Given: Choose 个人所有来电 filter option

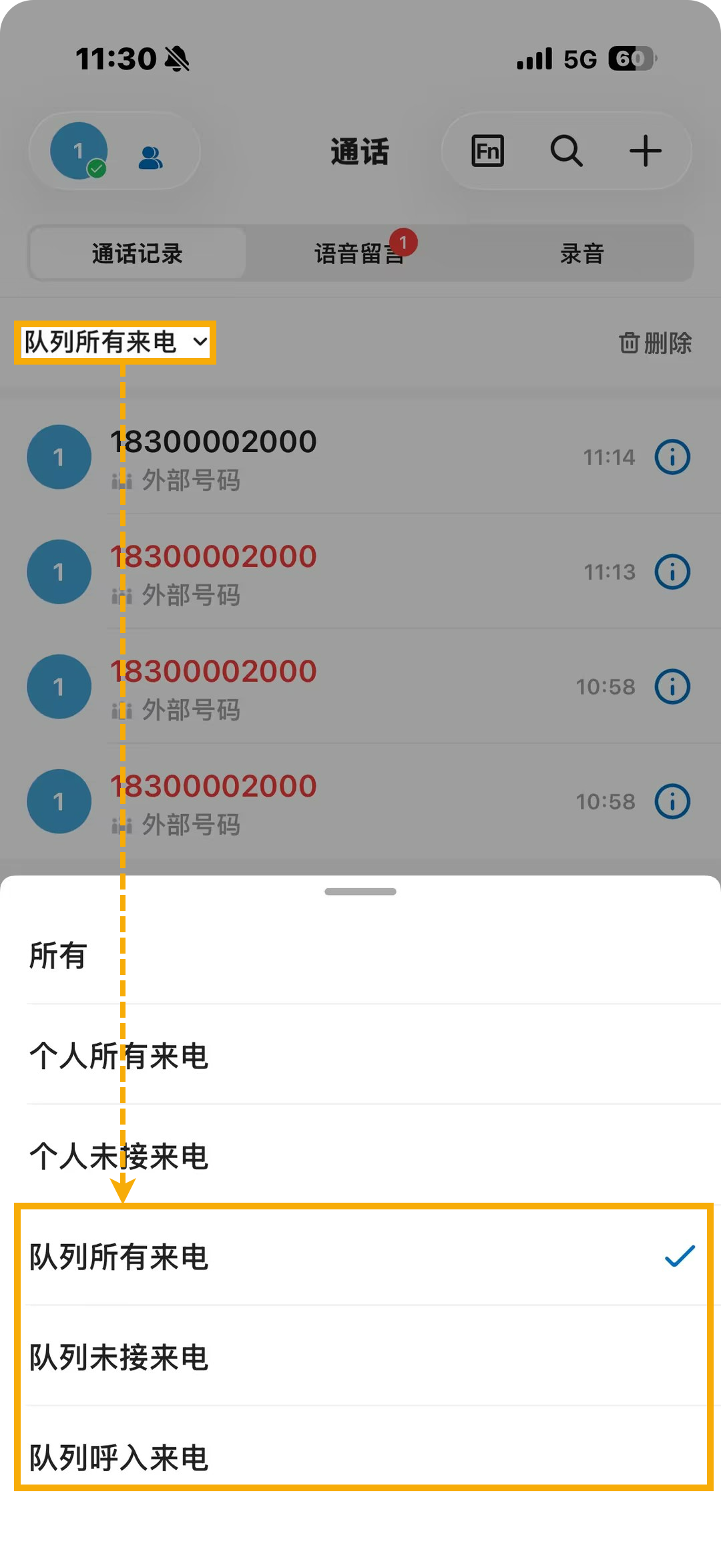Looking at the screenshot, I should (119, 1056).
